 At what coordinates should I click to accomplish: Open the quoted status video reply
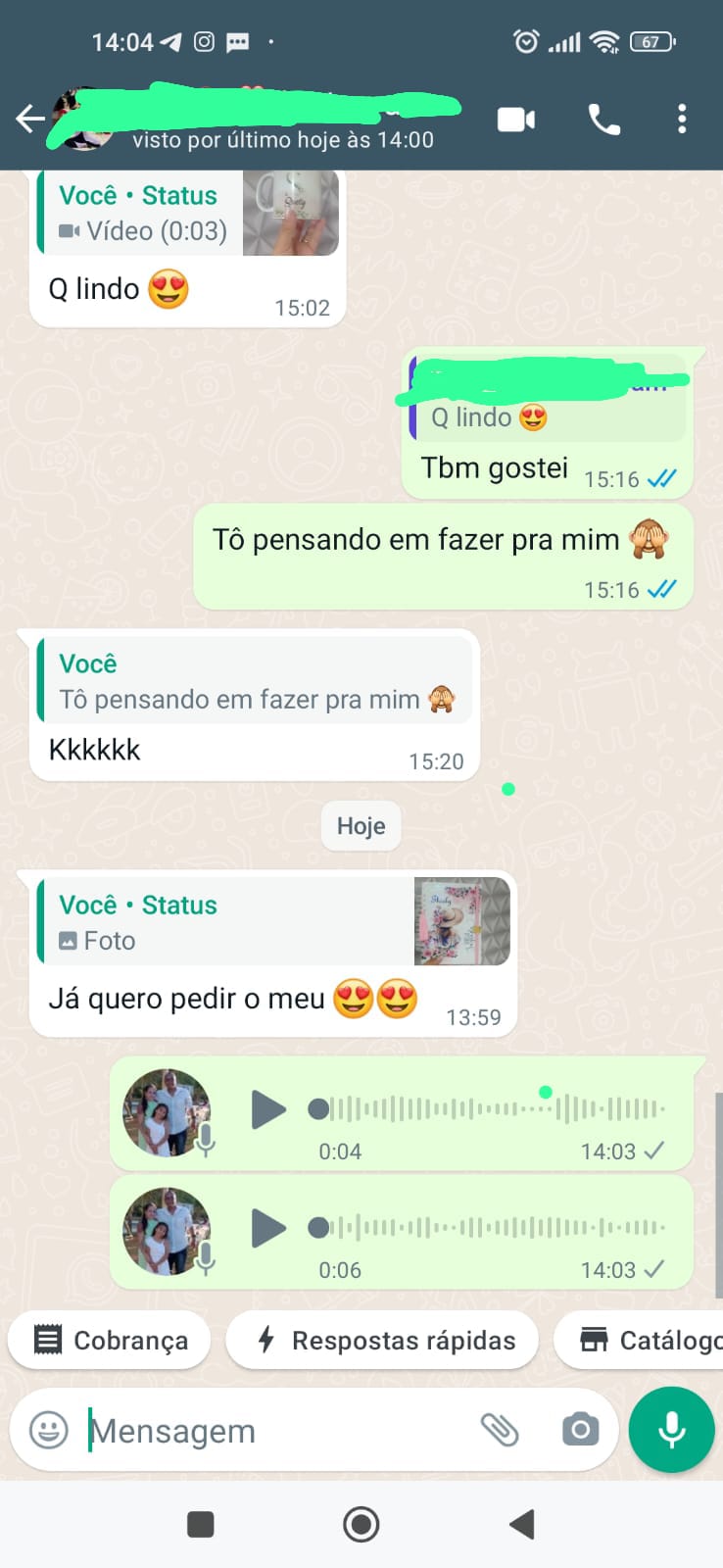coord(186,214)
